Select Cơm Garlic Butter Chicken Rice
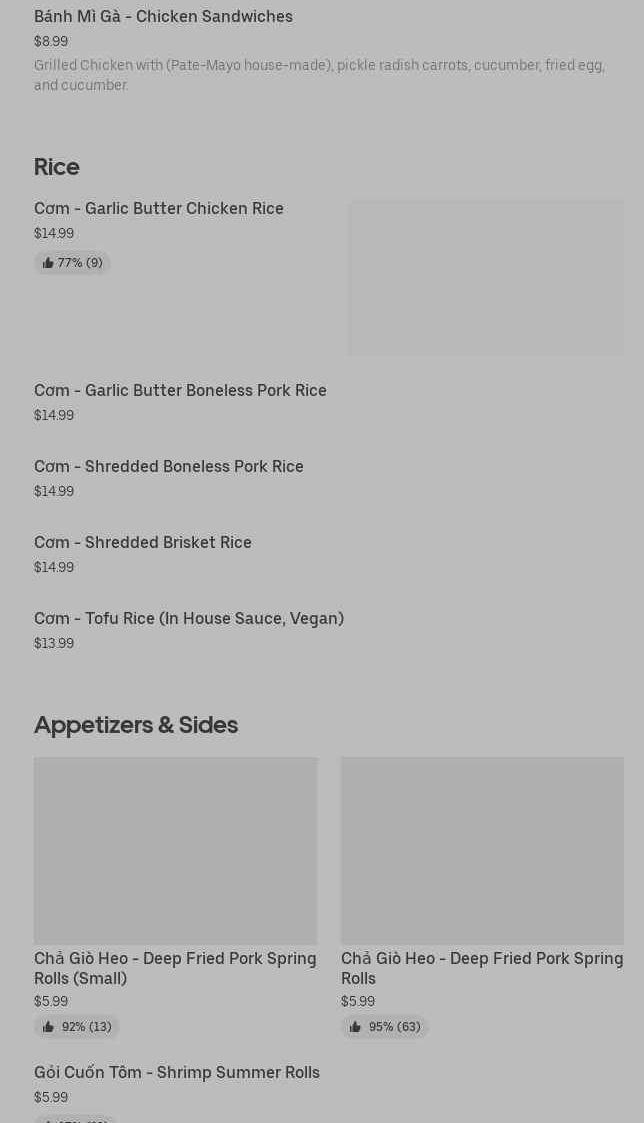 tap(159, 209)
